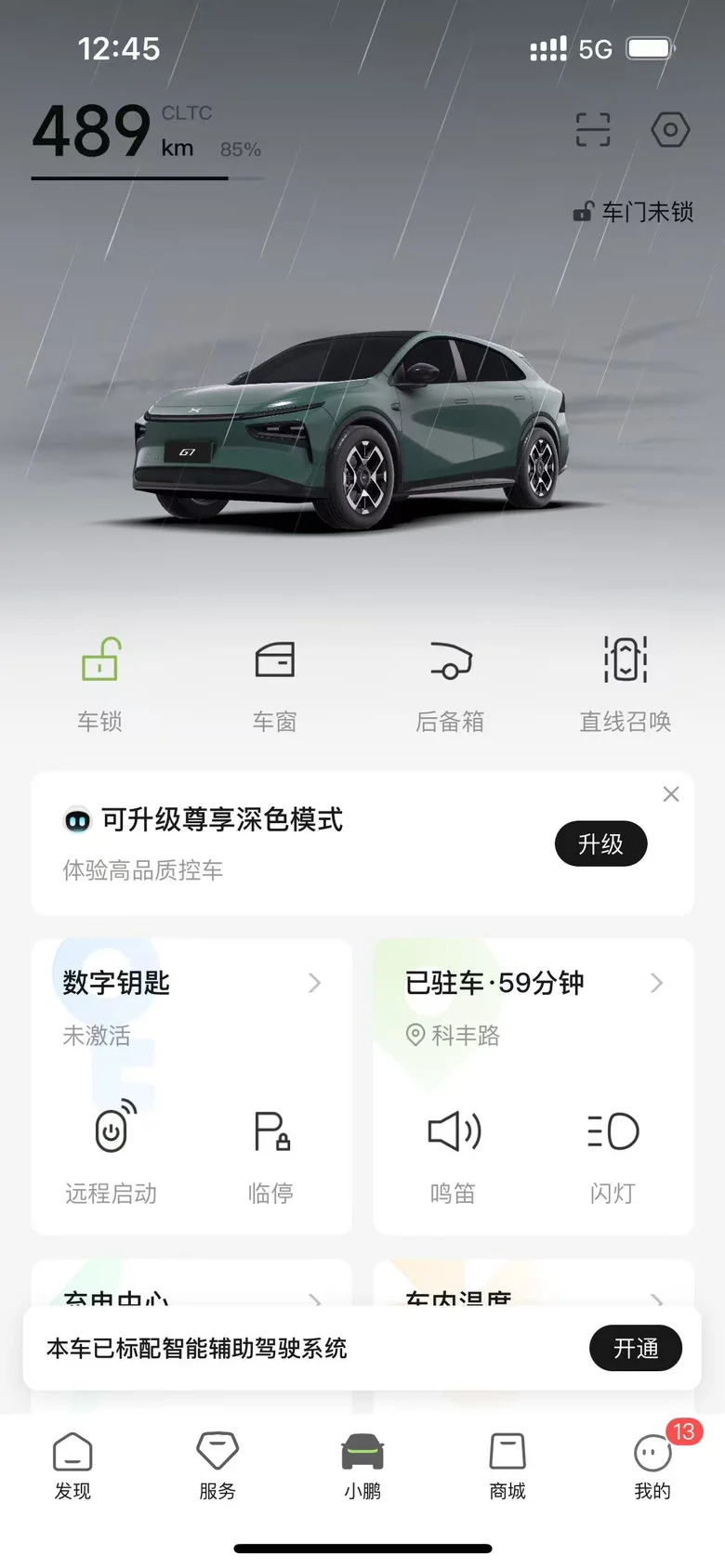Start 直线召唤 straight-line summon
Viewport: 725px width, 1568px height.
[x=626, y=686]
